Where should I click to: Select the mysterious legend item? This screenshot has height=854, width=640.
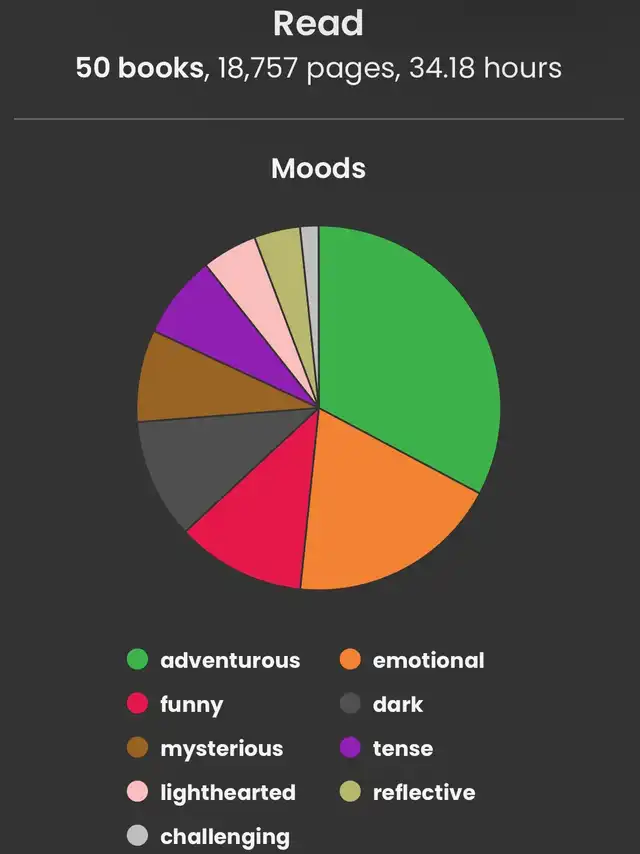pyautogui.click(x=205, y=748)
